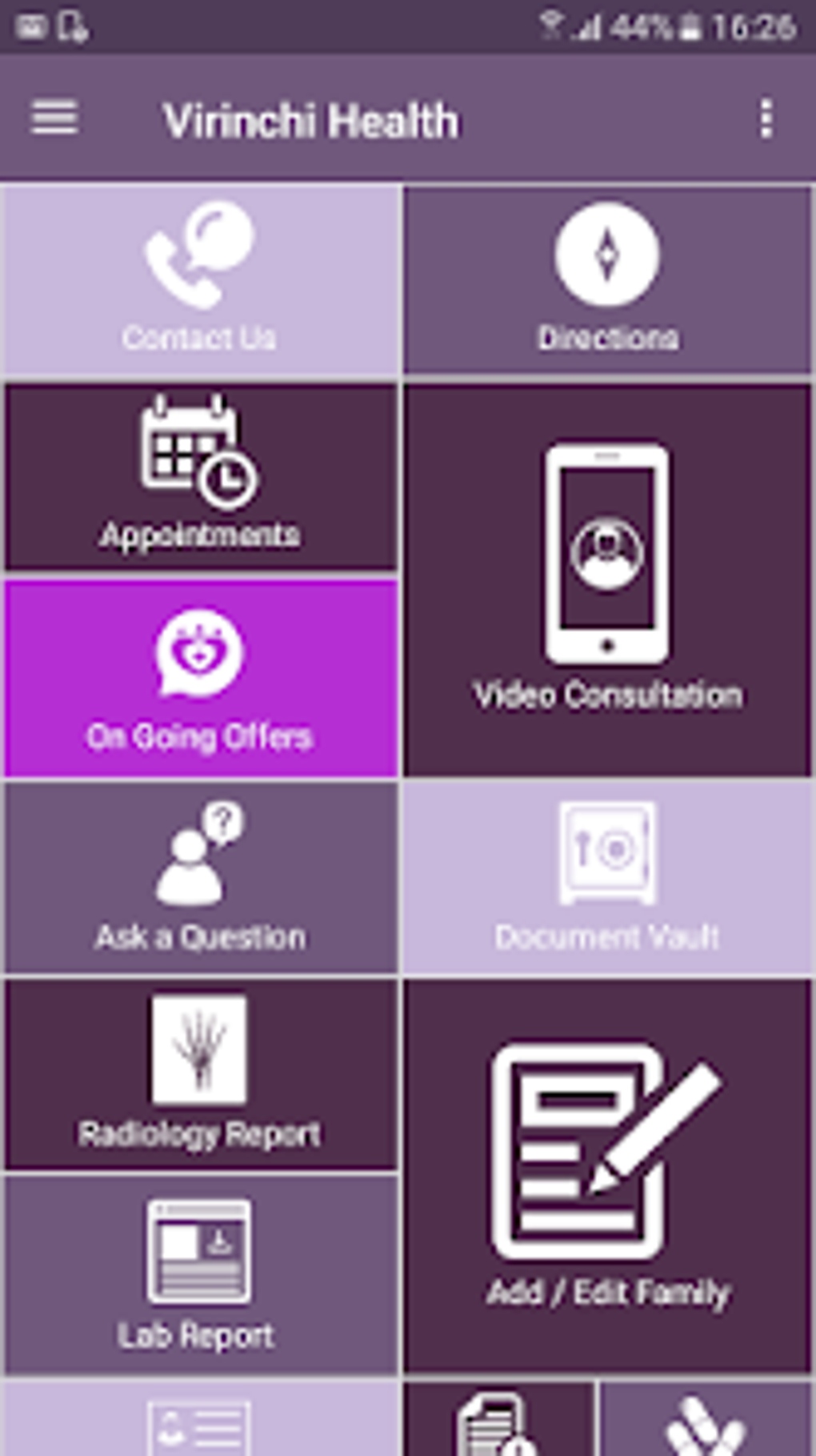
Task: Check the Lab Report tile
Action: 200,1274
